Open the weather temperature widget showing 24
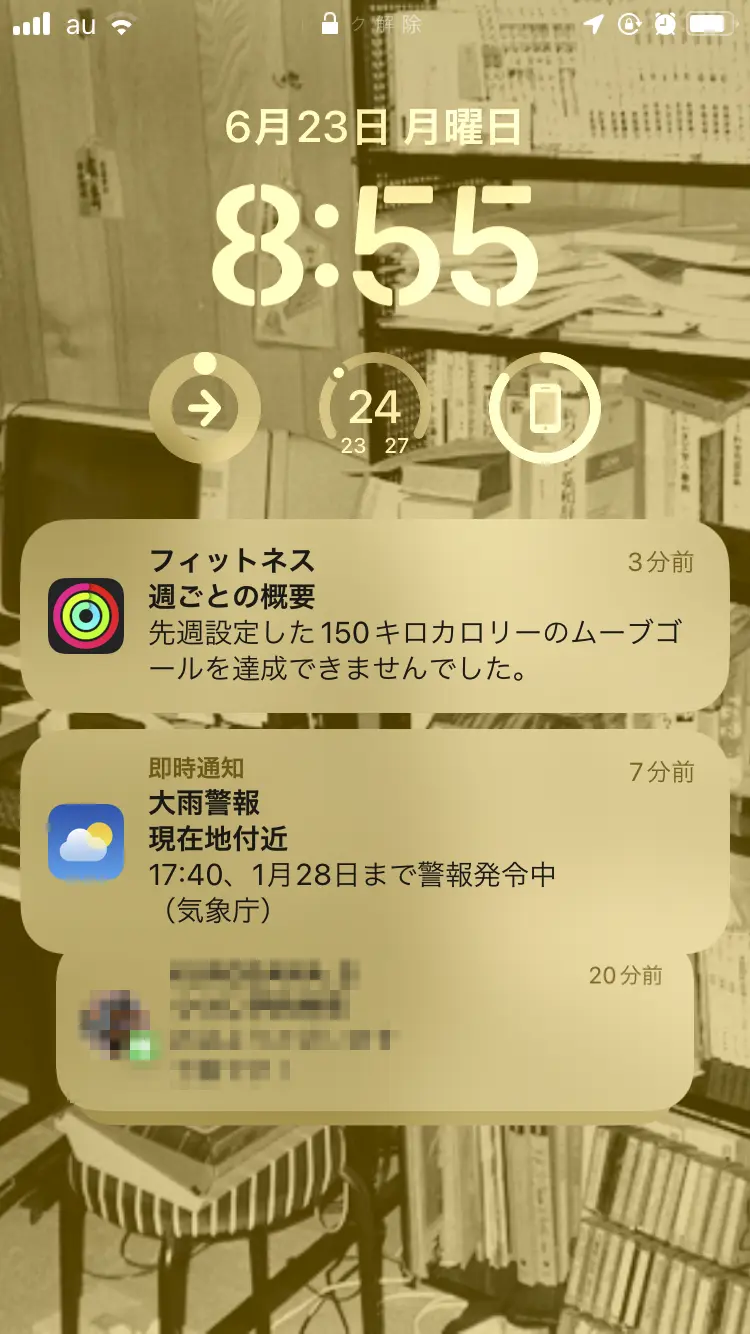The height and width of the screenshot is (1334, 750). [374, 409]
